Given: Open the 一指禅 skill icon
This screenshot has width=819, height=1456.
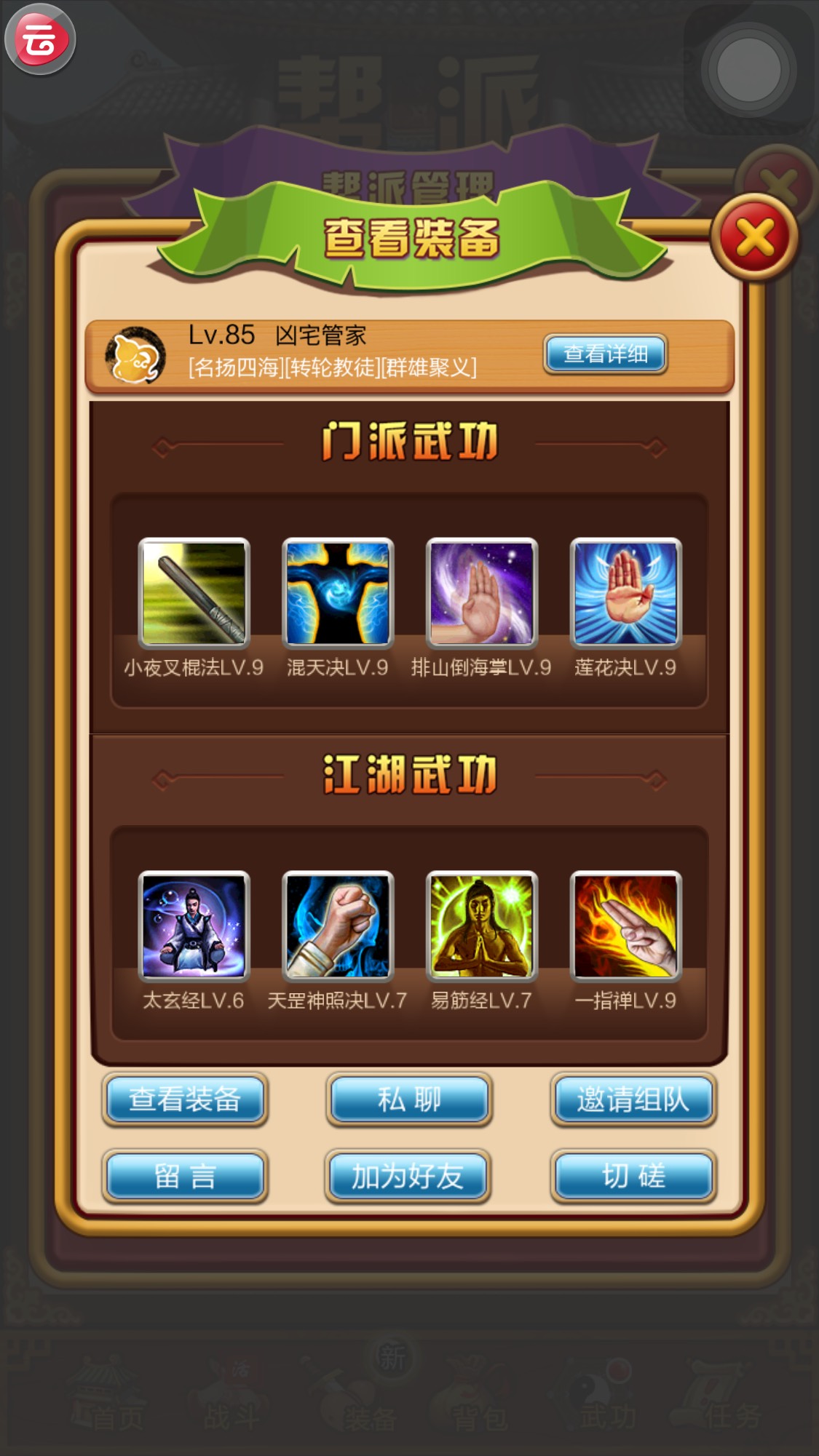Looking at the screenshot, I should [x=625, y=926].
